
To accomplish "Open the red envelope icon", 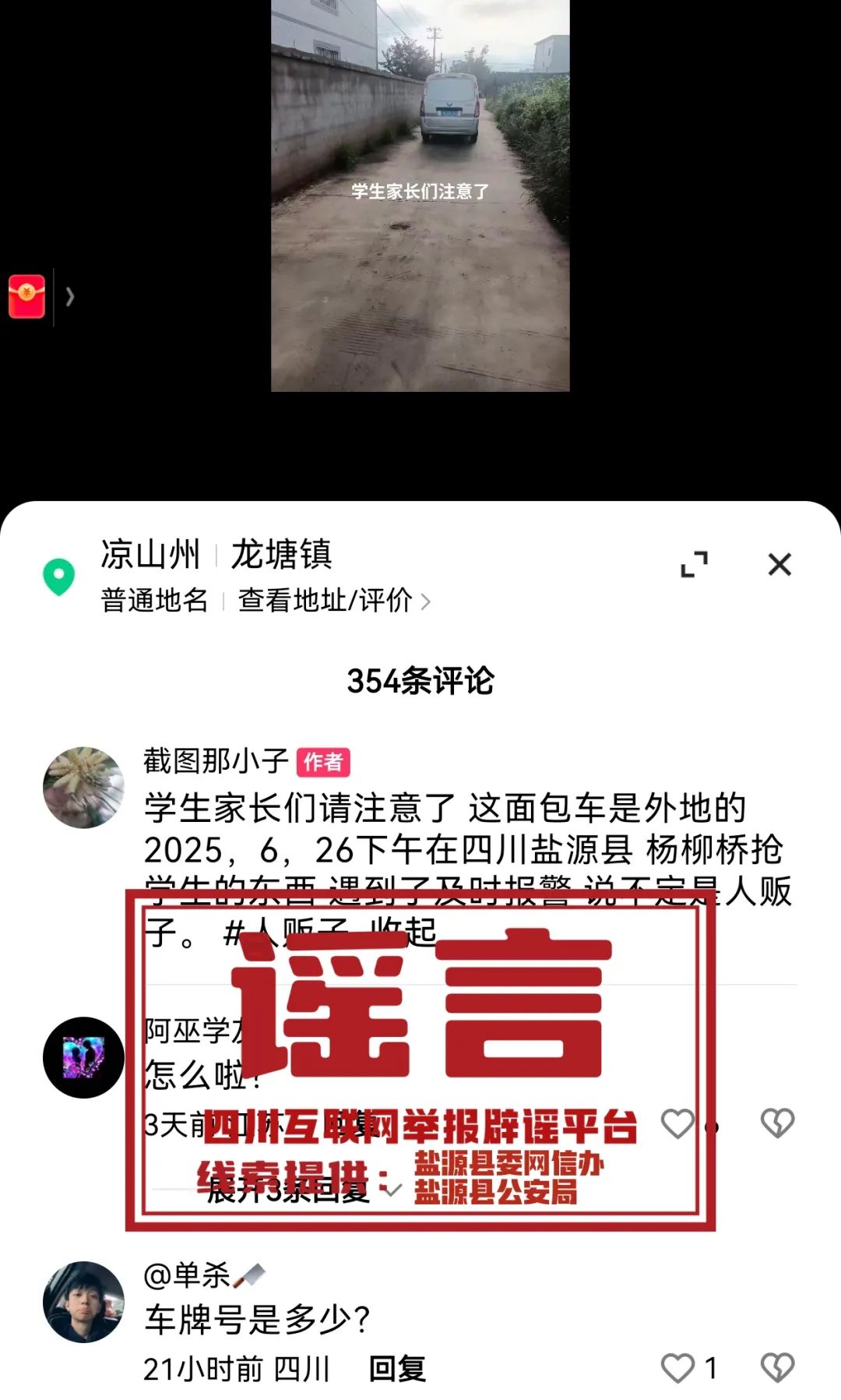I will coord(26,297).
